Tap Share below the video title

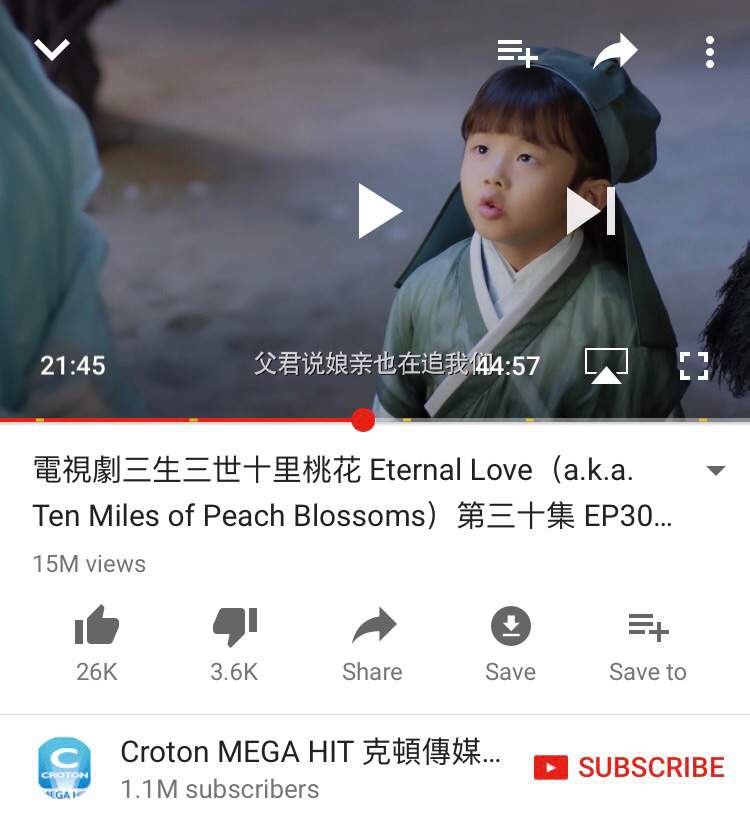tap(372, 640)
